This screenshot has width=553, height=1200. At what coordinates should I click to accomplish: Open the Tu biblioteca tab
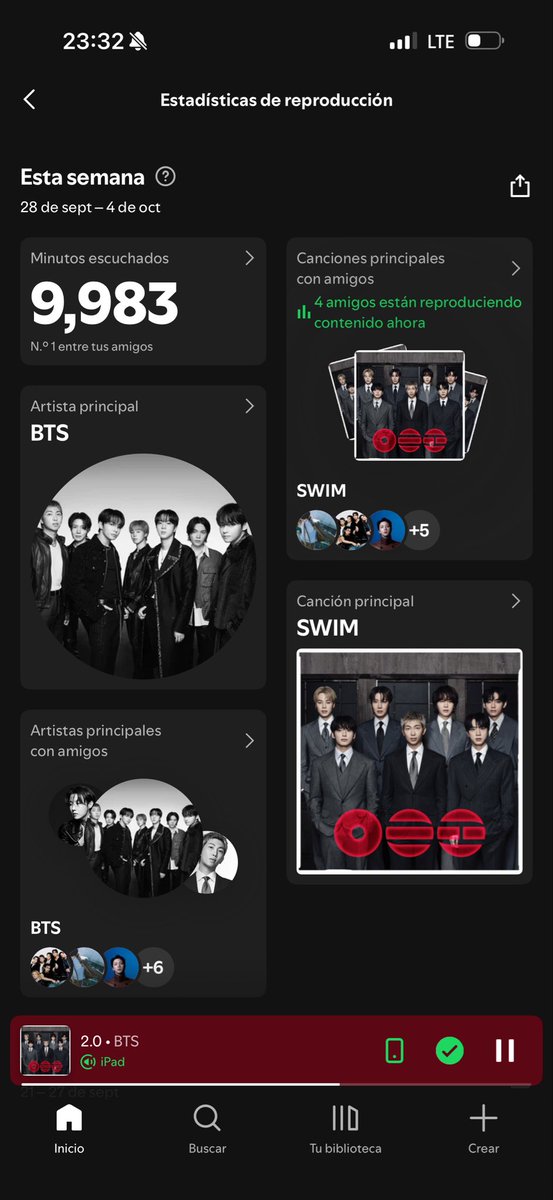pos(345,1129)
